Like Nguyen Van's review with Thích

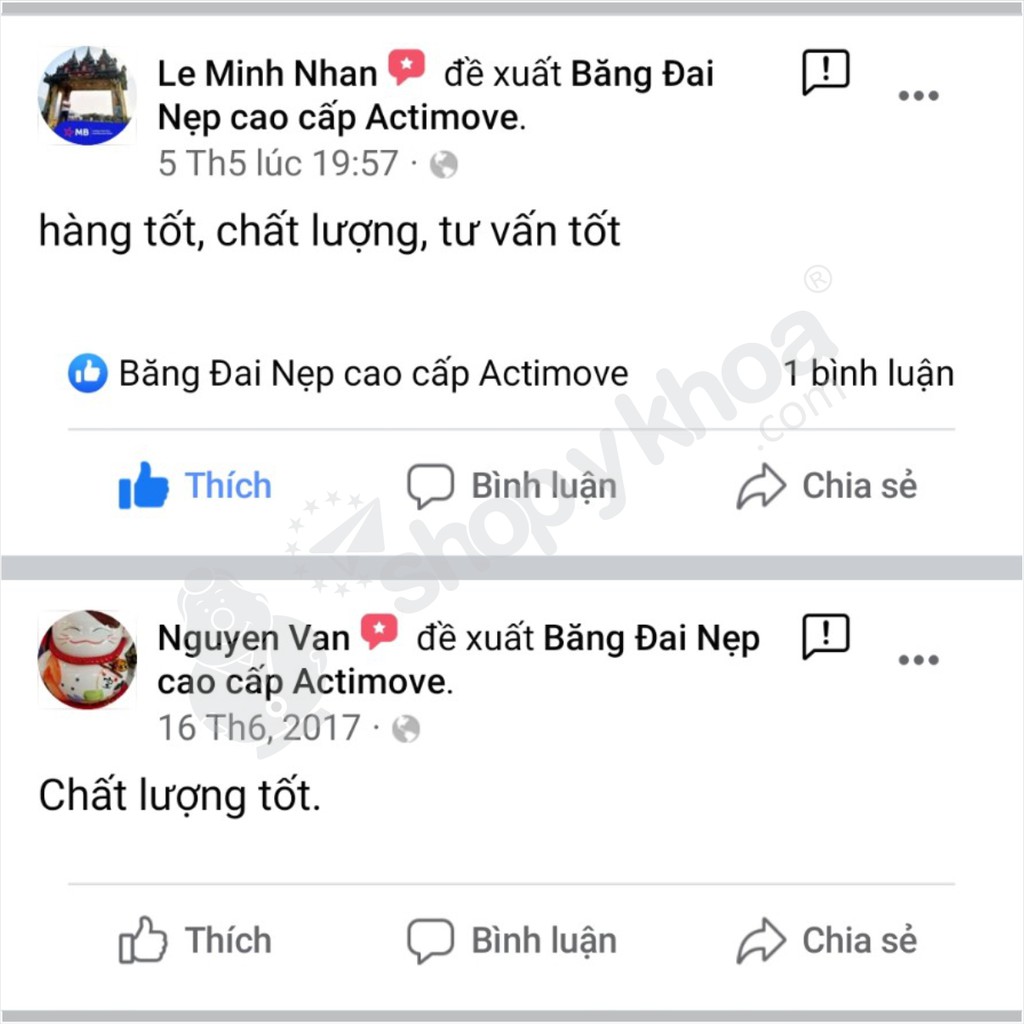tap(196, 941)
